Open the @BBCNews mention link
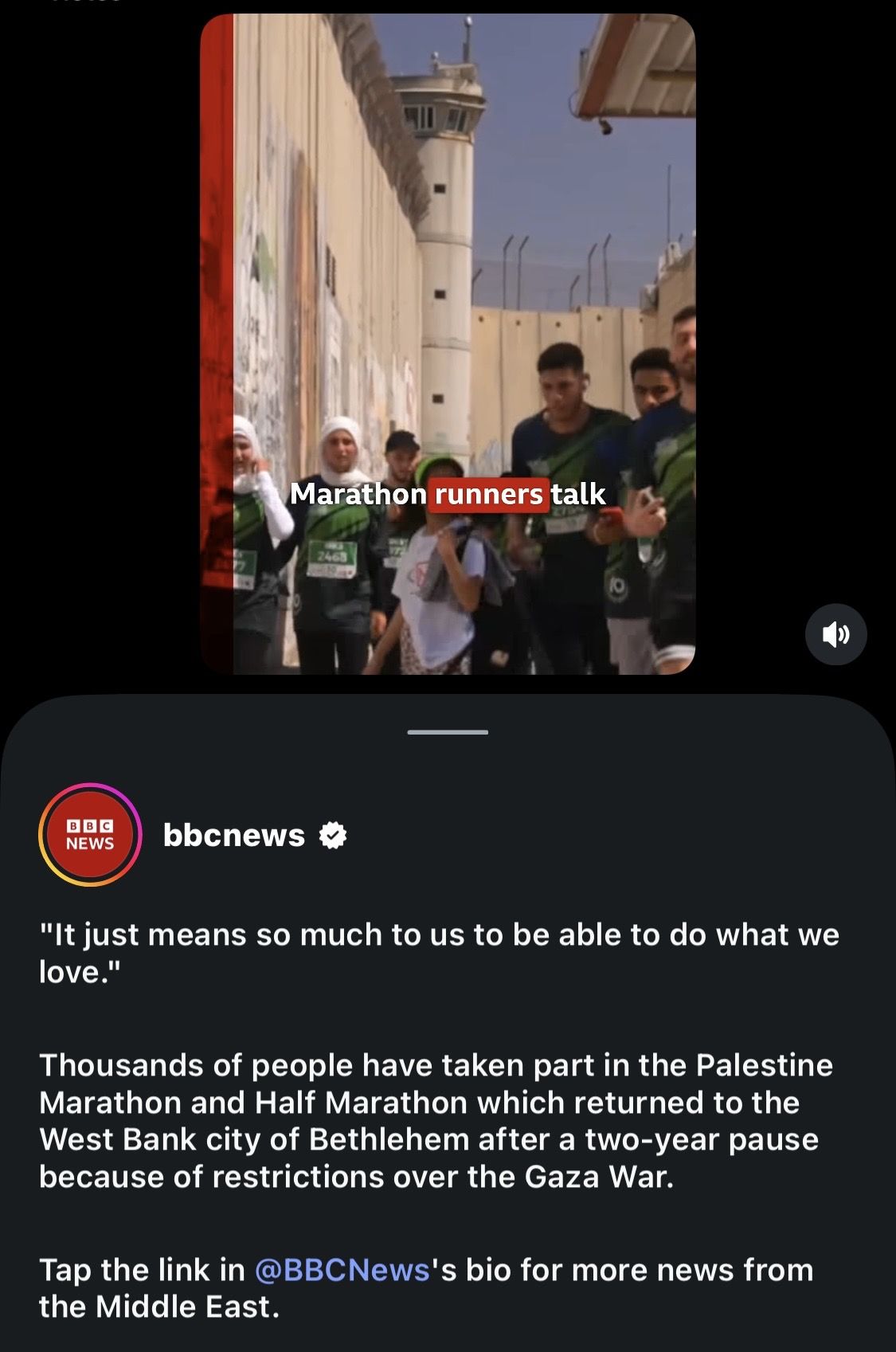 (x=342, y=1269)
